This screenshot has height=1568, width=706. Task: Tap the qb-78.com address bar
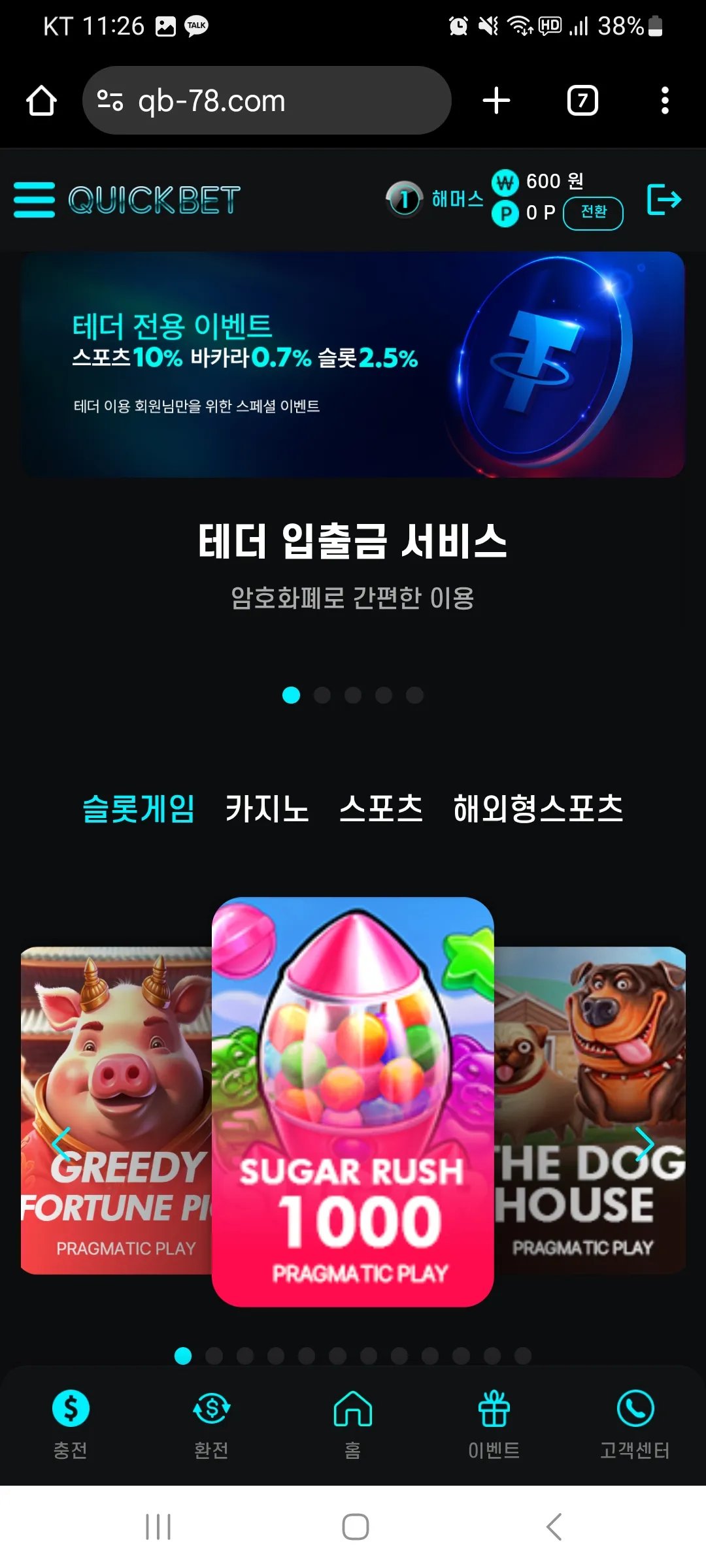pyautogui.click(x=267, y=101)
